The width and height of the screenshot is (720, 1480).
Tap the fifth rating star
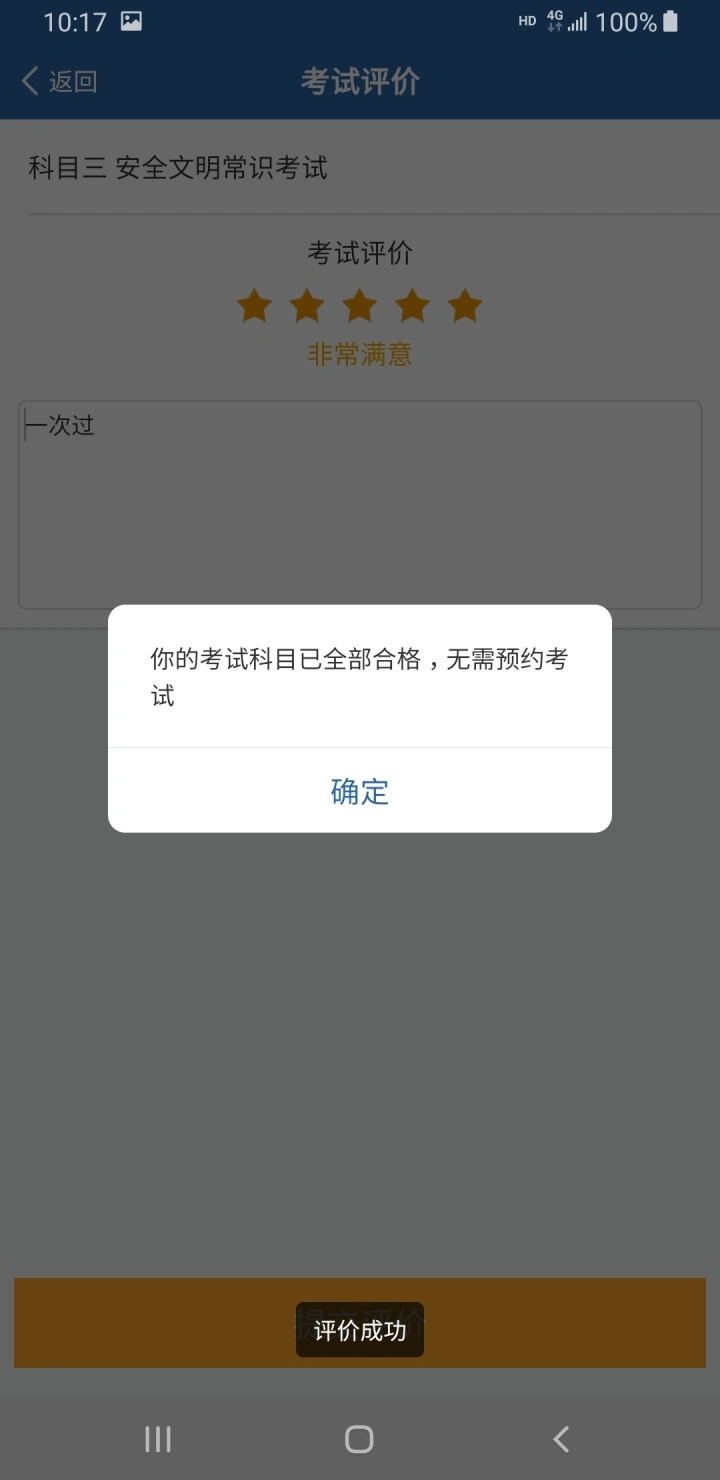pyautogui.click(x=465, y=306)
